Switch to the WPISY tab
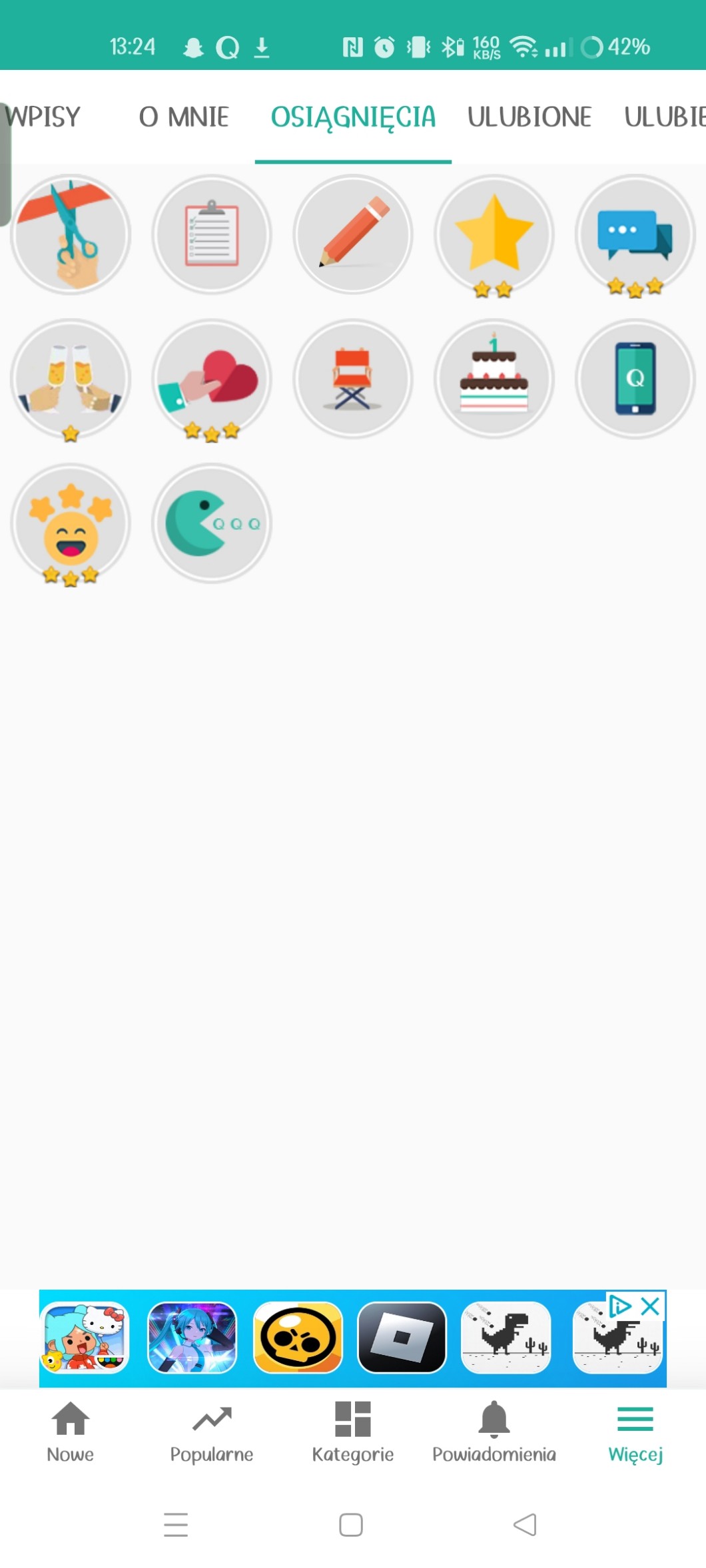Viewport: 706px width, 1568px height. [44, 117]
